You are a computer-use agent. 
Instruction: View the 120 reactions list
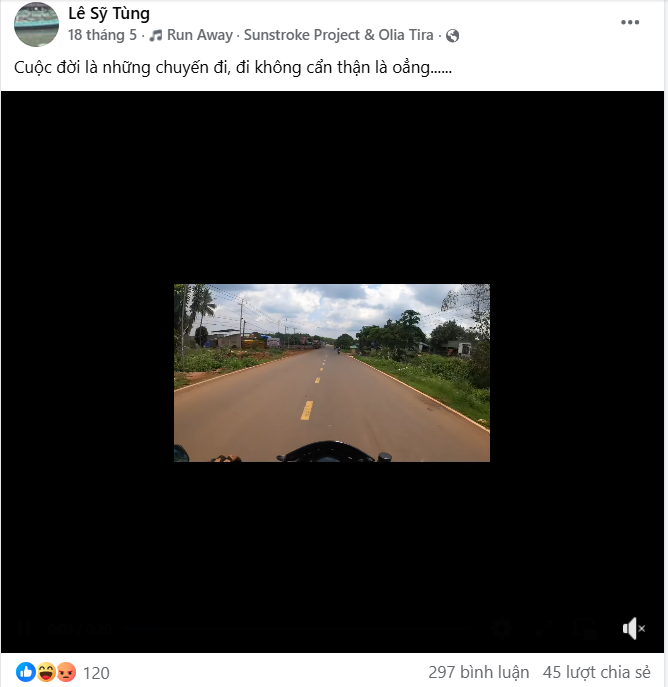click(x=96, y=673)
